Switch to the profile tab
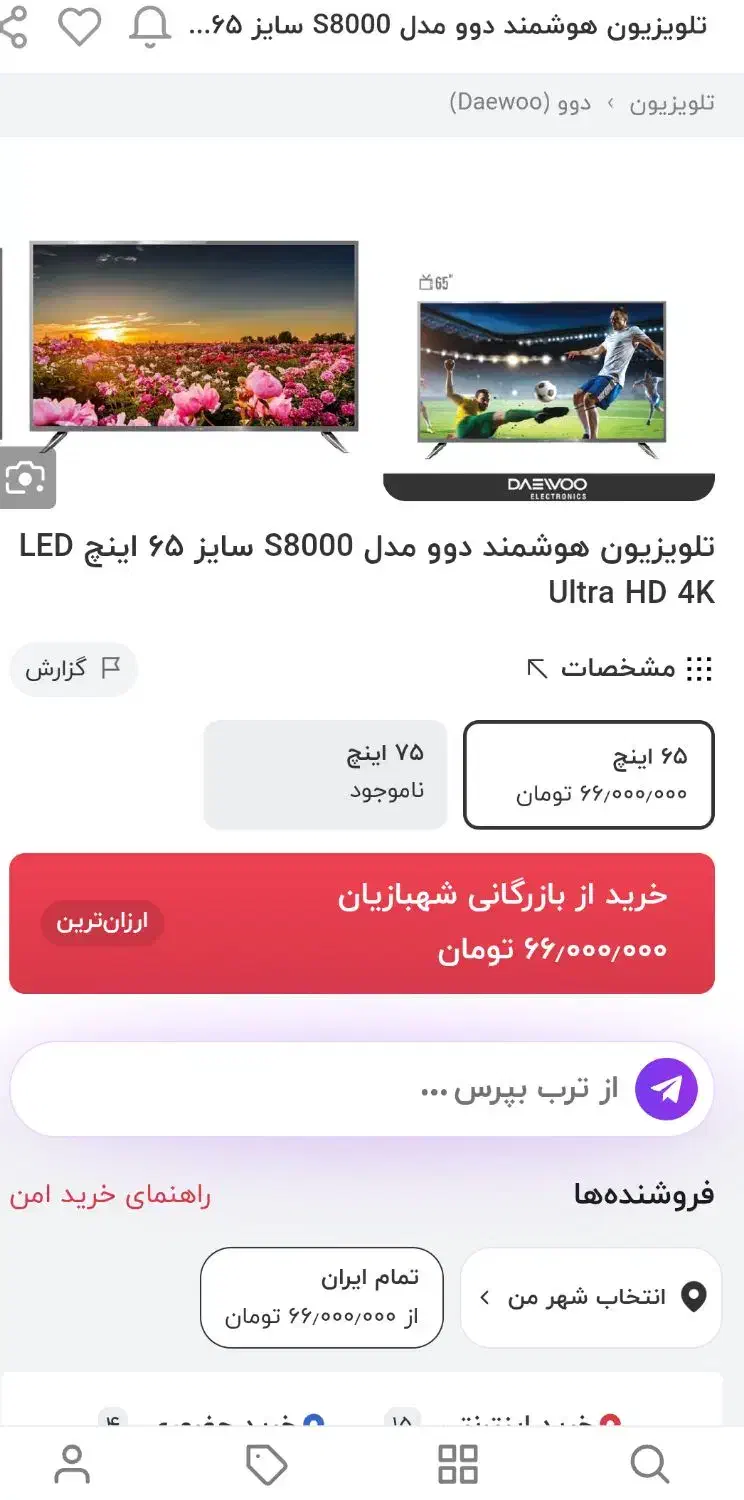The image size is (744, 1500). [x=72, y=1465]
